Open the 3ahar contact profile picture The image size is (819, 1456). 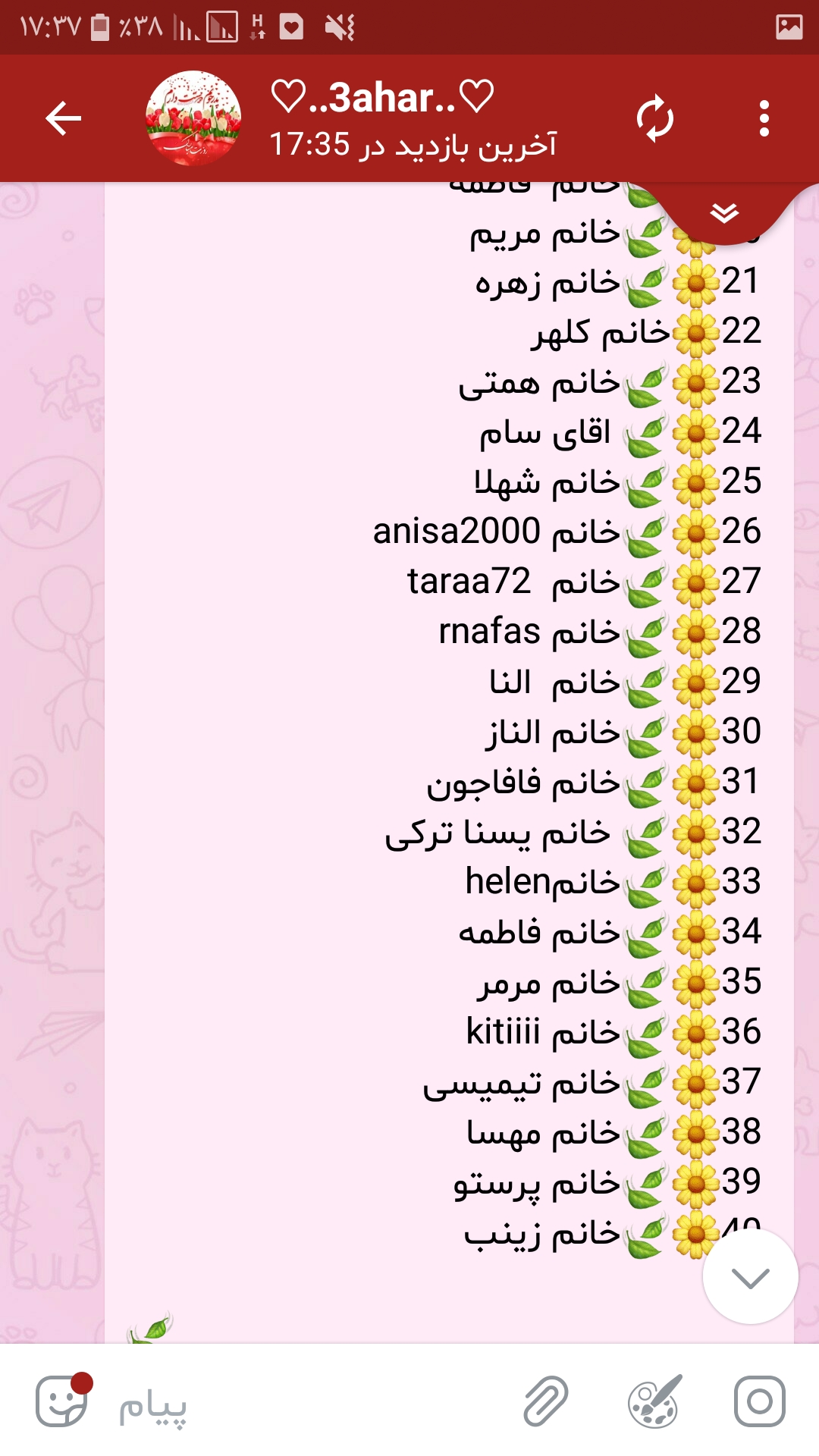tap(193, 118)
